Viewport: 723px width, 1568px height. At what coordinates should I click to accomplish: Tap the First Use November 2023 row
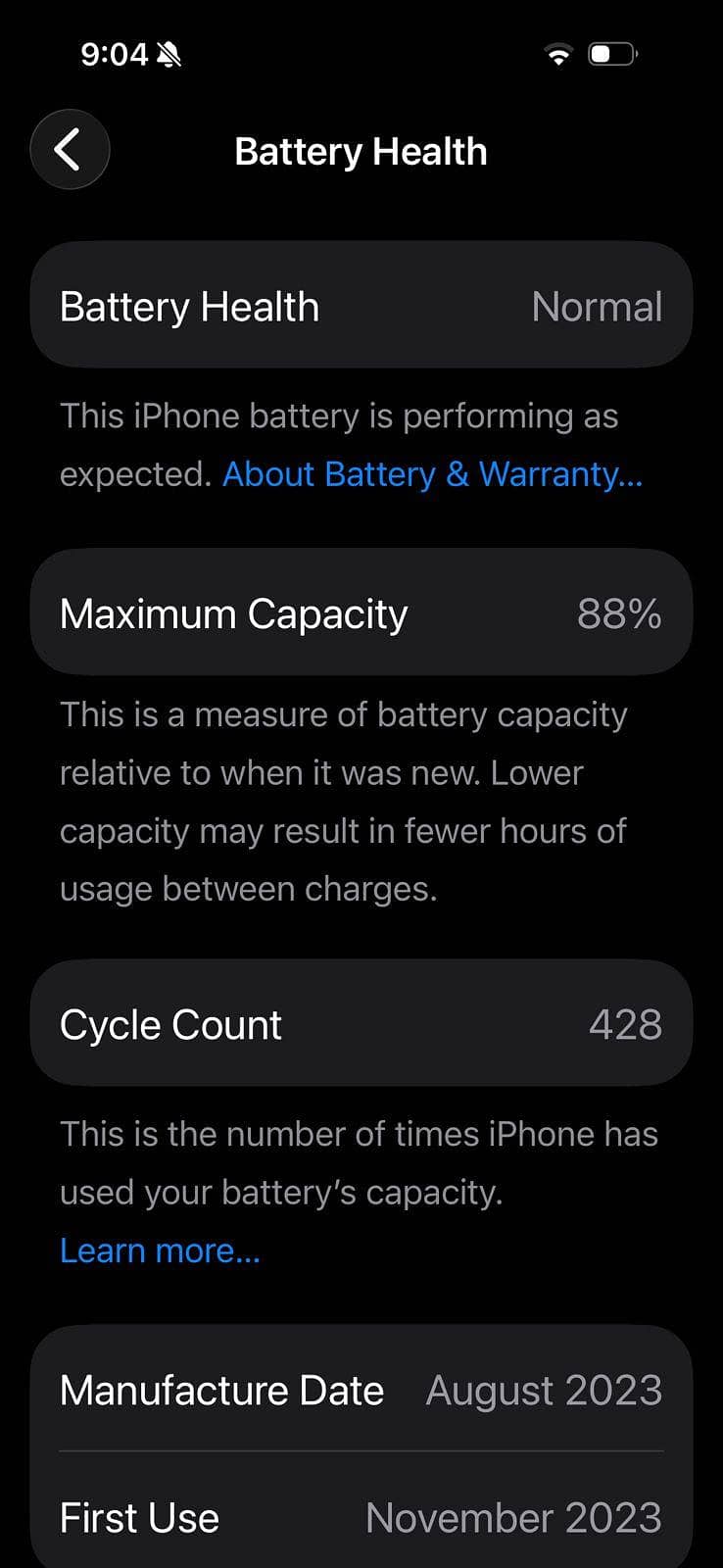[361, 1517]
